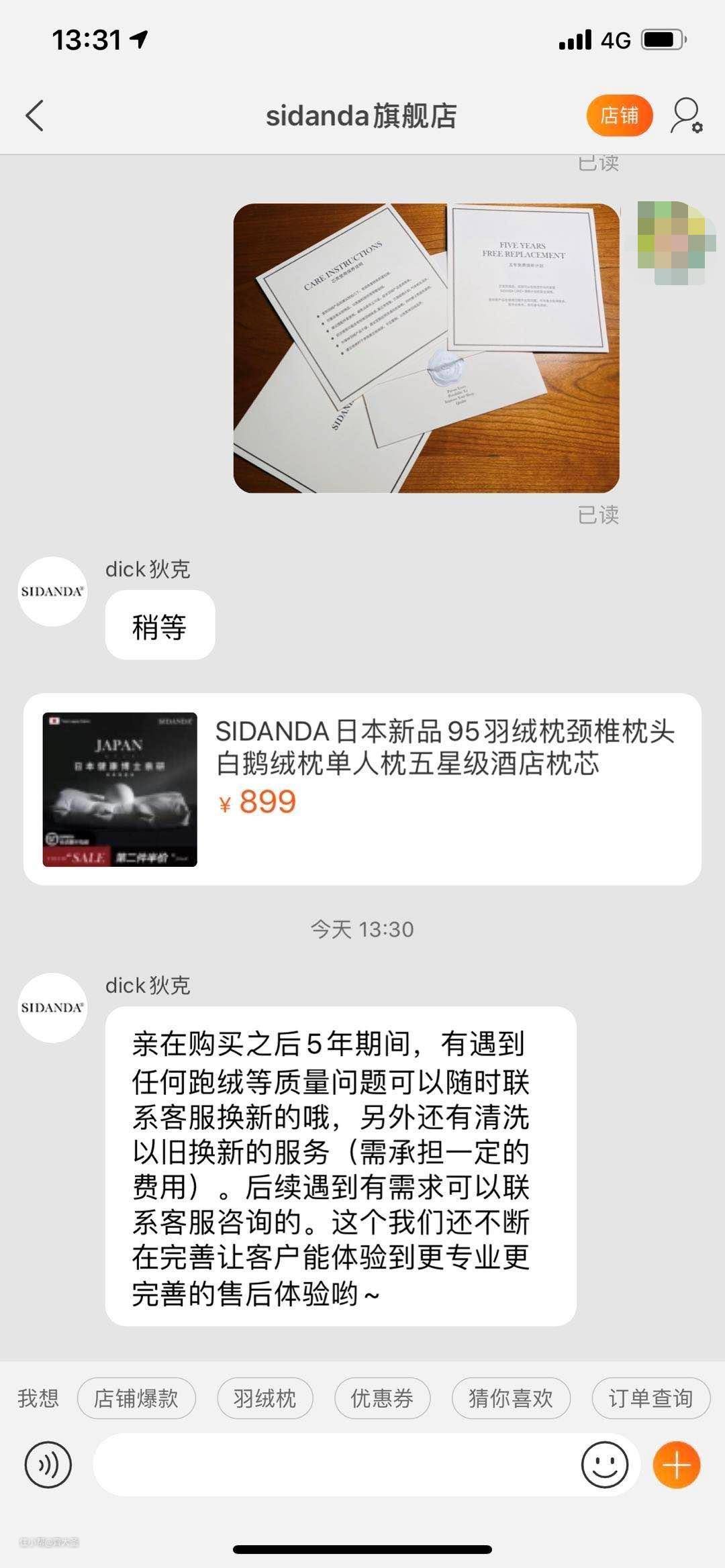Open the dick狄克 SIDANDA avatar by the 稍等 message
Screen dimensions: 725x1568
pos(52,591)
